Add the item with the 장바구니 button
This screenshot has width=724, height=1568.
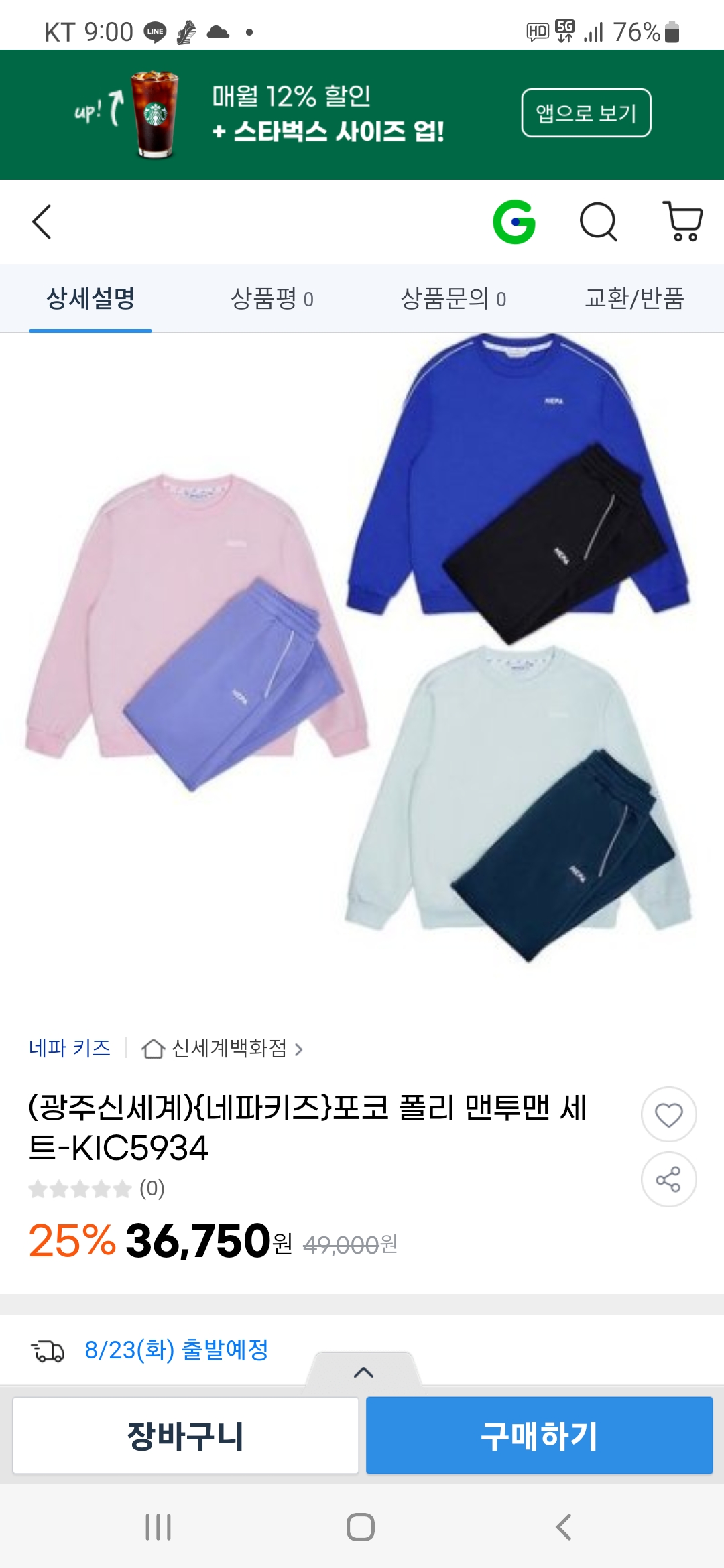pos(186,1435)
